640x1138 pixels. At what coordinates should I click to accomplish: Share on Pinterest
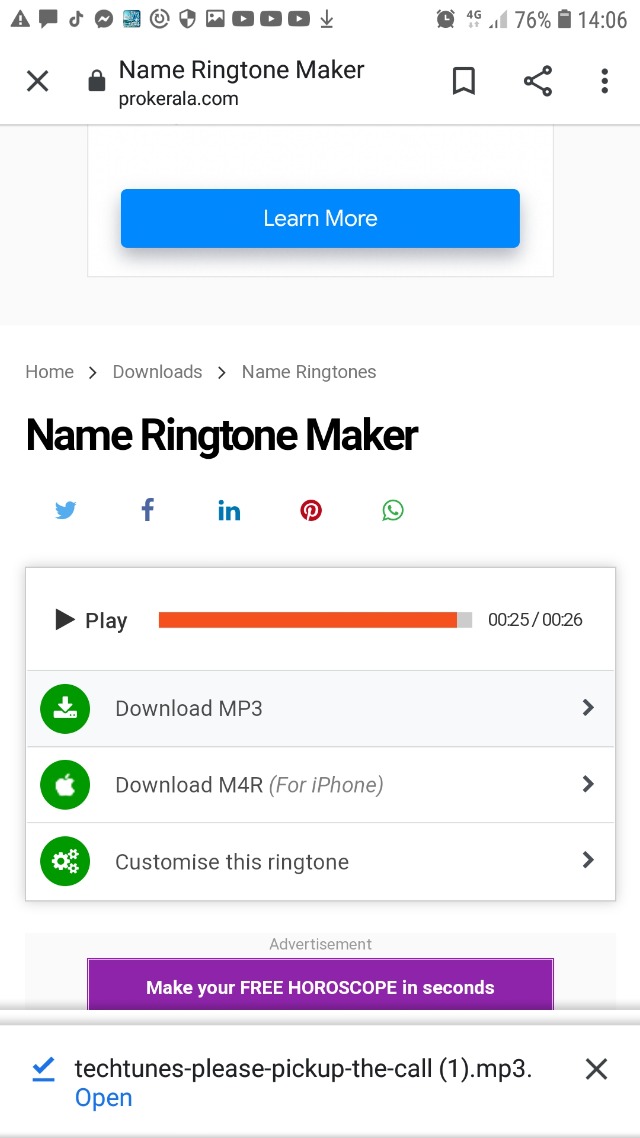311,511
